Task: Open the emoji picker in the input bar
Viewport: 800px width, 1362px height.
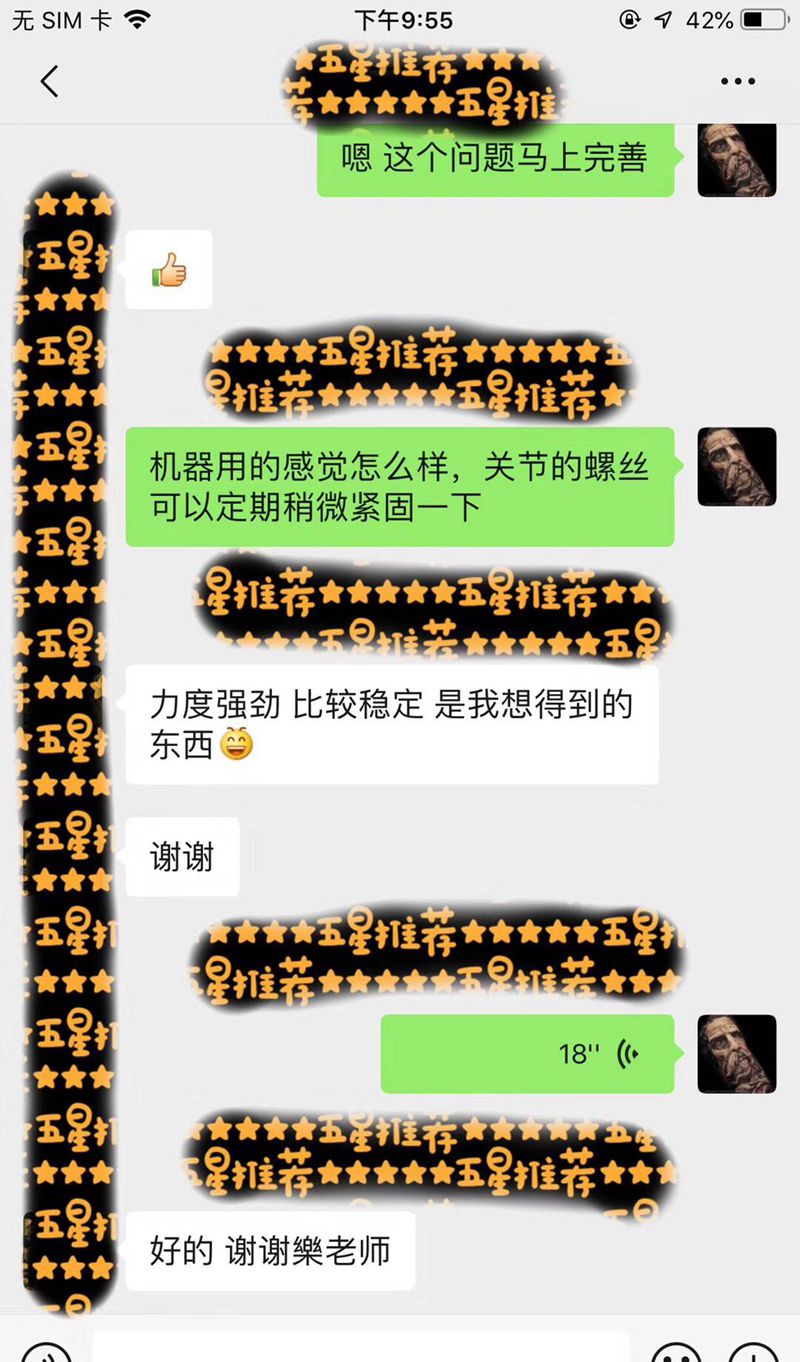Action: (676, 1352)
